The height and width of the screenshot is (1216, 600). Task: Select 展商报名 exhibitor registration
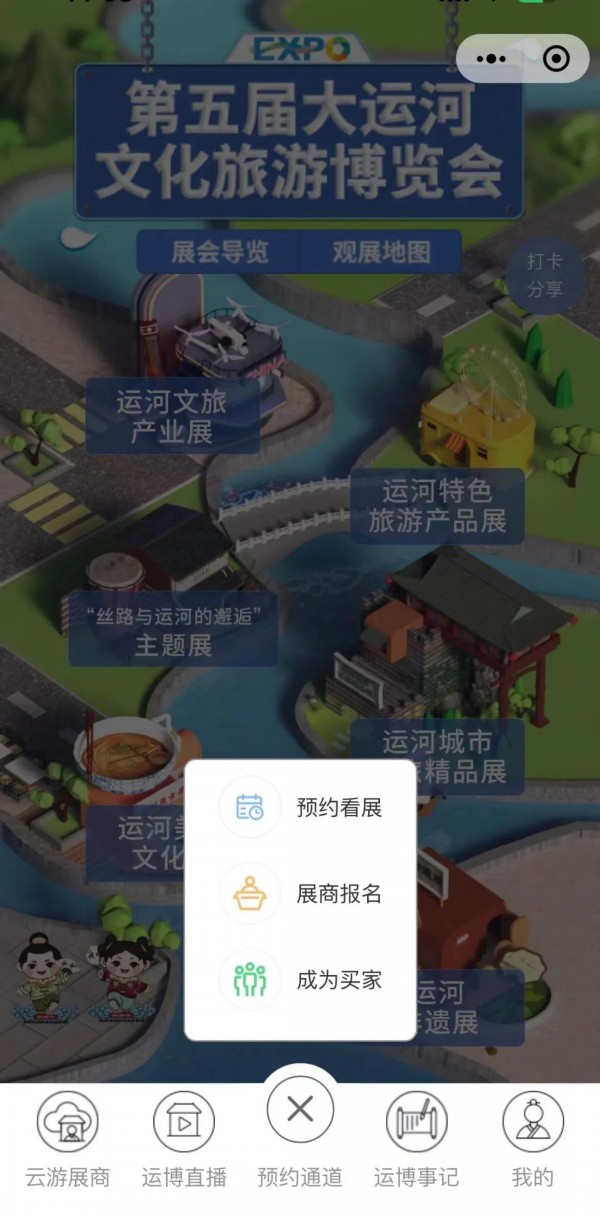pyautogui.click(x=300, y=894)
